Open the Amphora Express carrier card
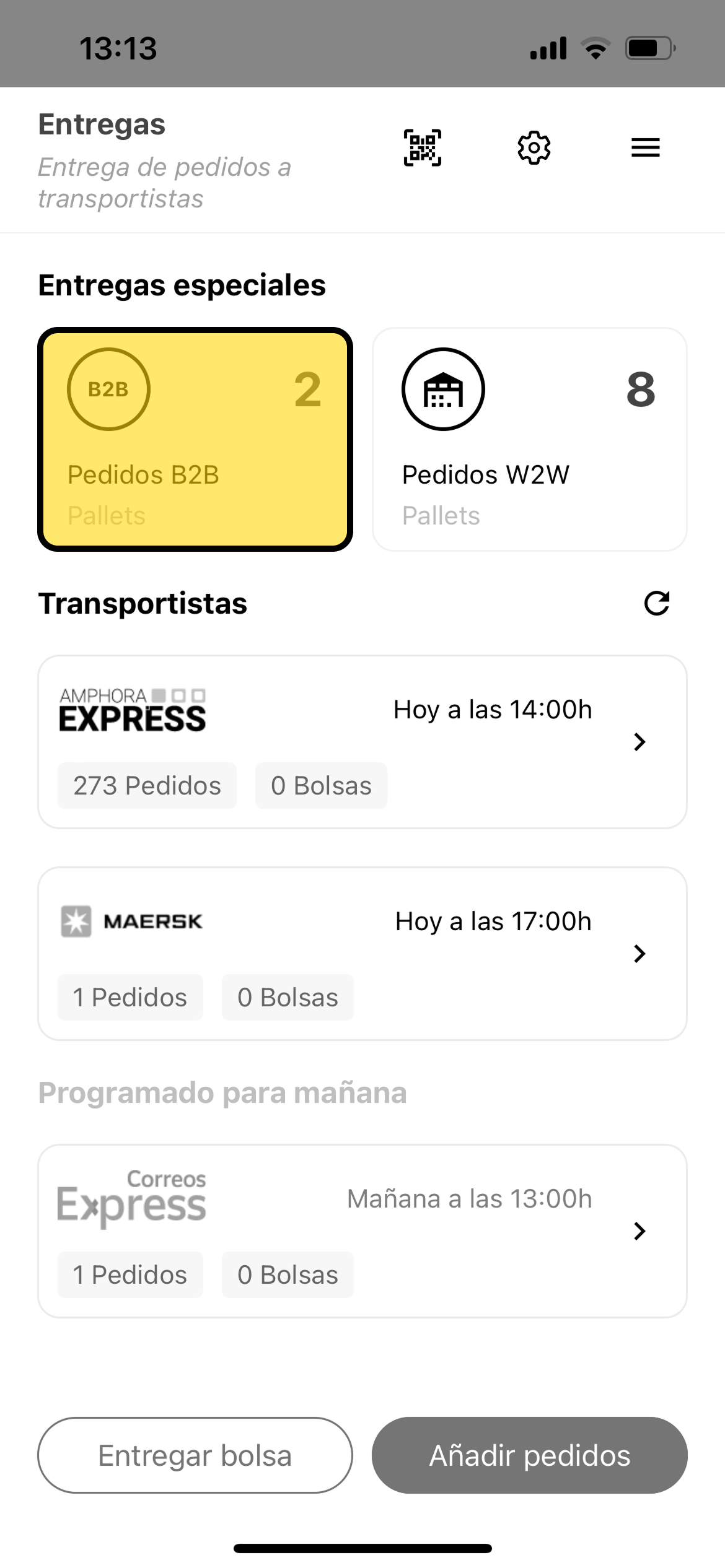The width and height of the screenshot is (725, 1568). click(362, 742)
